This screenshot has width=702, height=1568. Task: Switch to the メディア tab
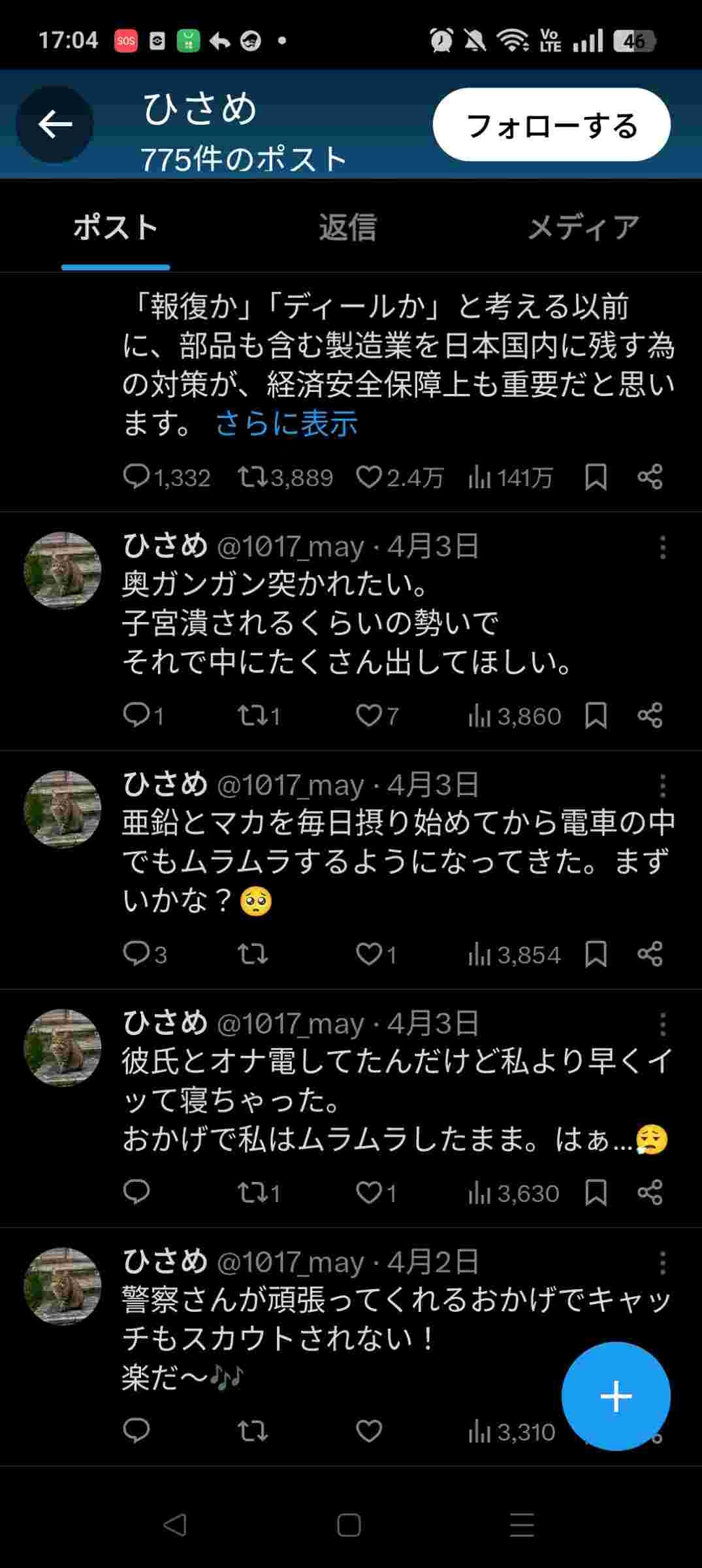[x=583, y=228]
